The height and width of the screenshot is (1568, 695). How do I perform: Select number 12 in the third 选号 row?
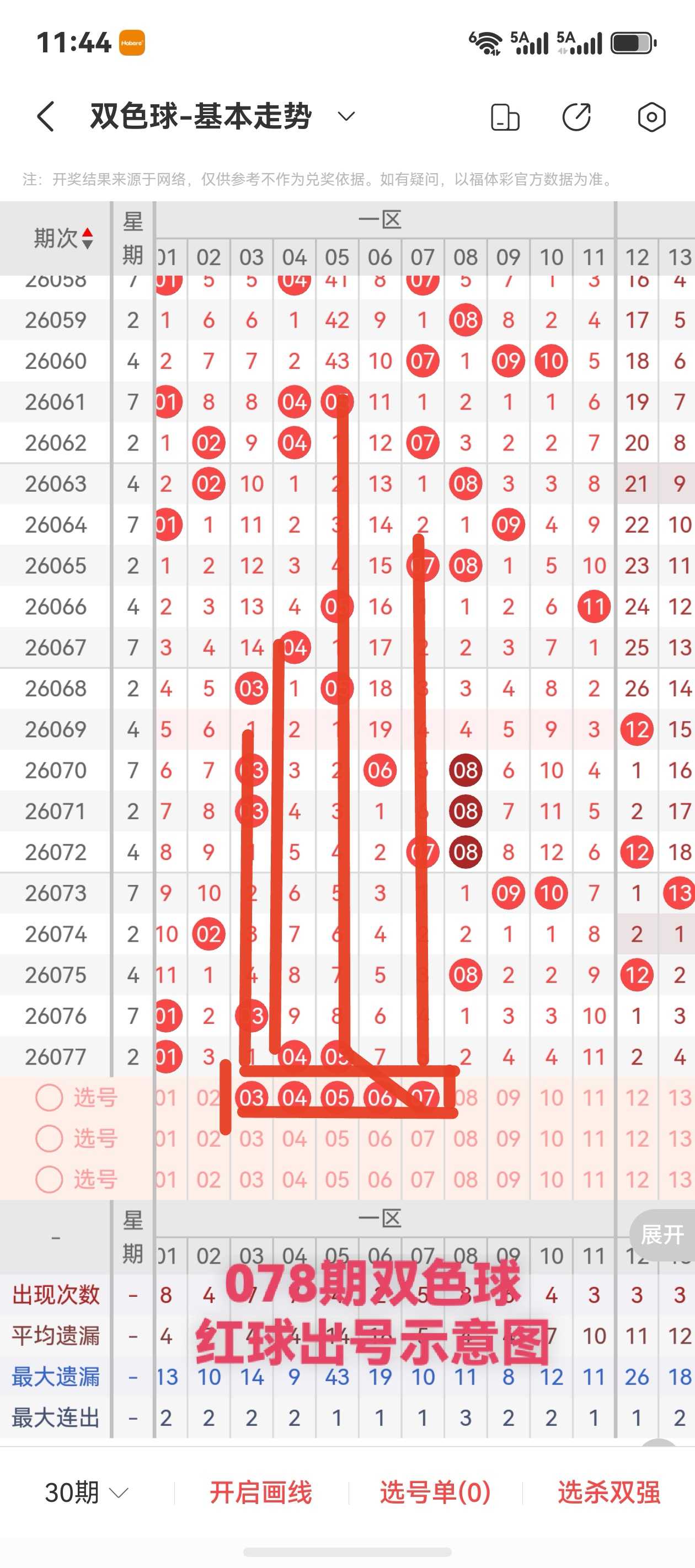click(637, 1179)
